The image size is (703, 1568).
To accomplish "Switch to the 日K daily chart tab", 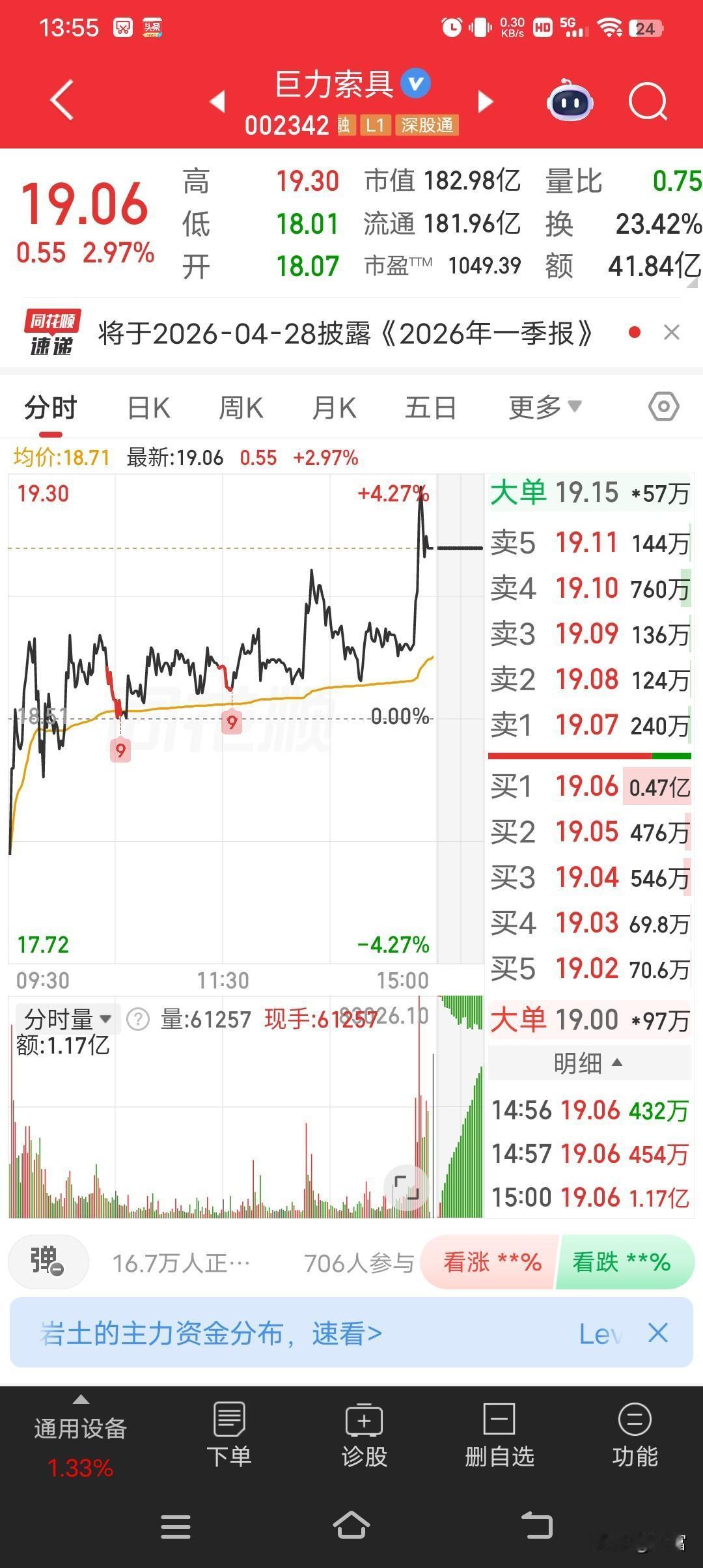I will (x=148, y=406).
